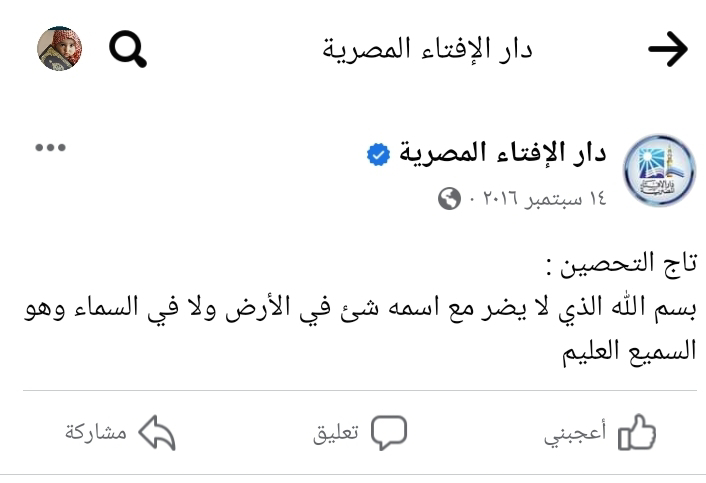706x483 pixels.
Task: Open post options three-dot menu
Action: pos(50,148)
